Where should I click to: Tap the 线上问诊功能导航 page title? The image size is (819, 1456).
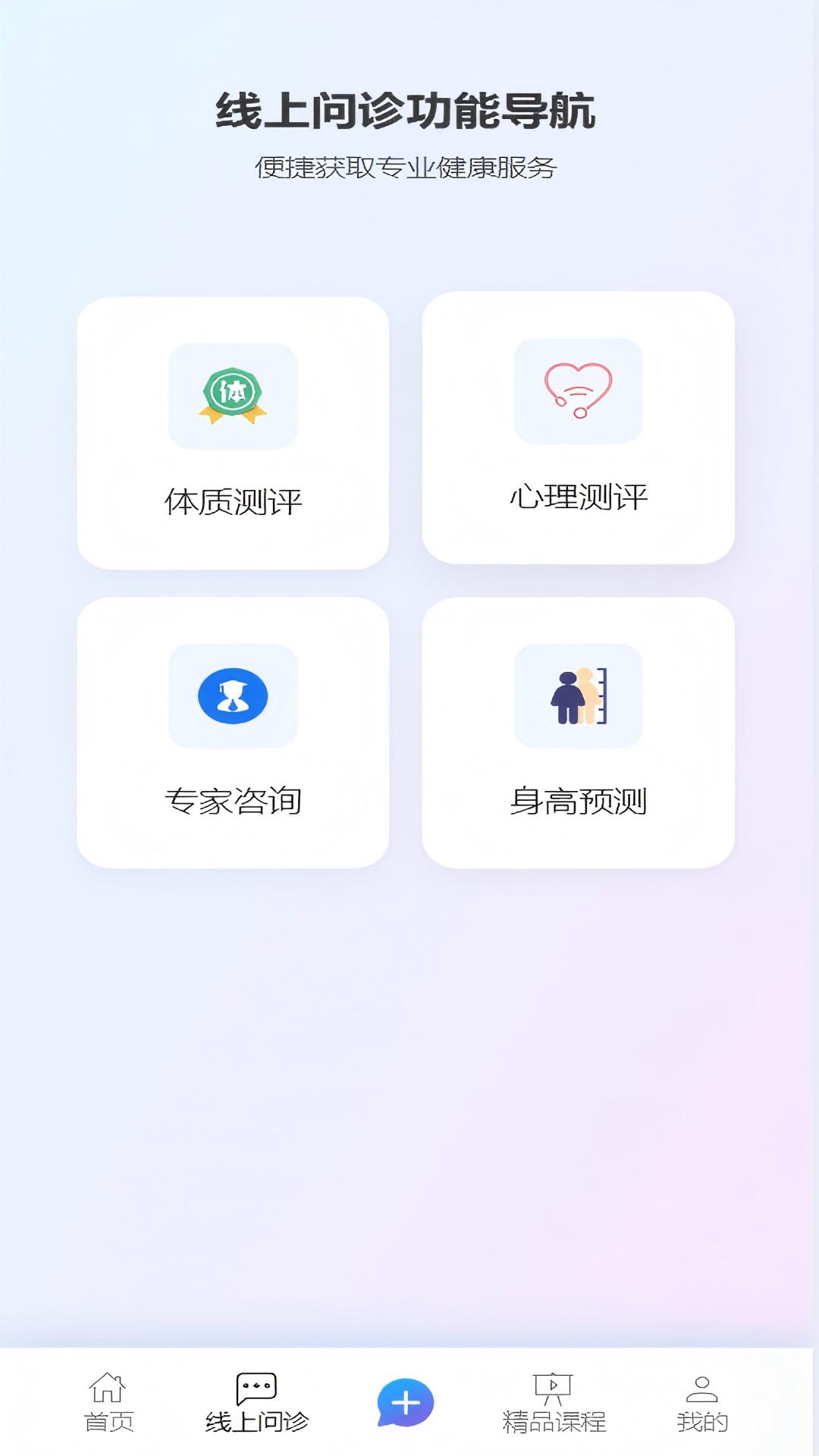pyautogui.click(x=409, y=108)
